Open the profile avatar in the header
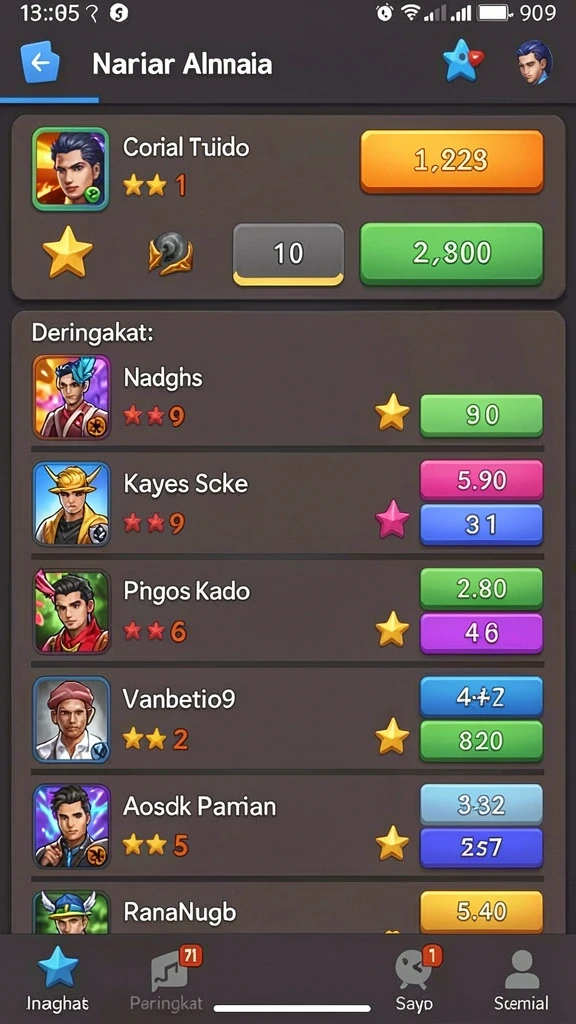The width and height of the screenshot is (576, 1024). 535,61
